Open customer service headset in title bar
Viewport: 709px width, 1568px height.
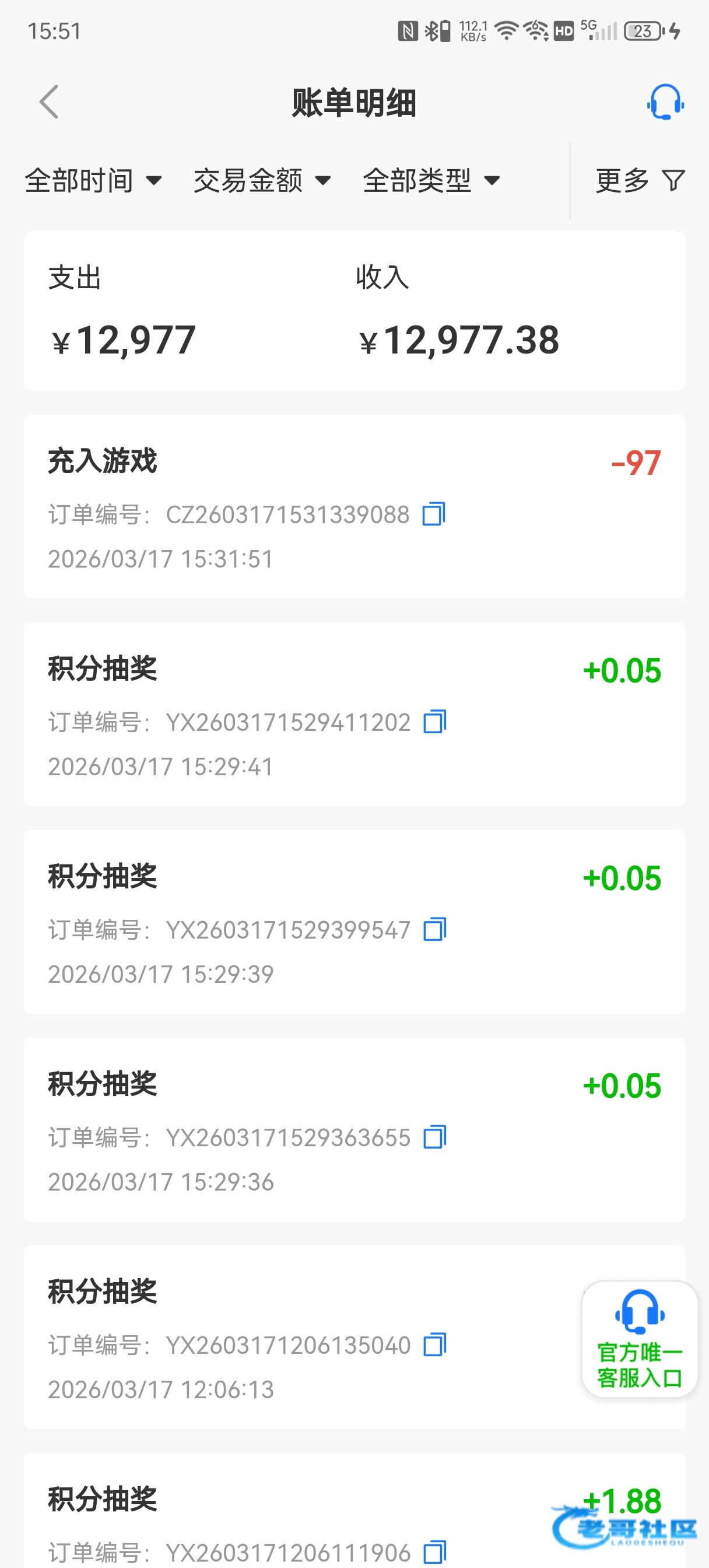pyautogui.click(x=665, y=102)
